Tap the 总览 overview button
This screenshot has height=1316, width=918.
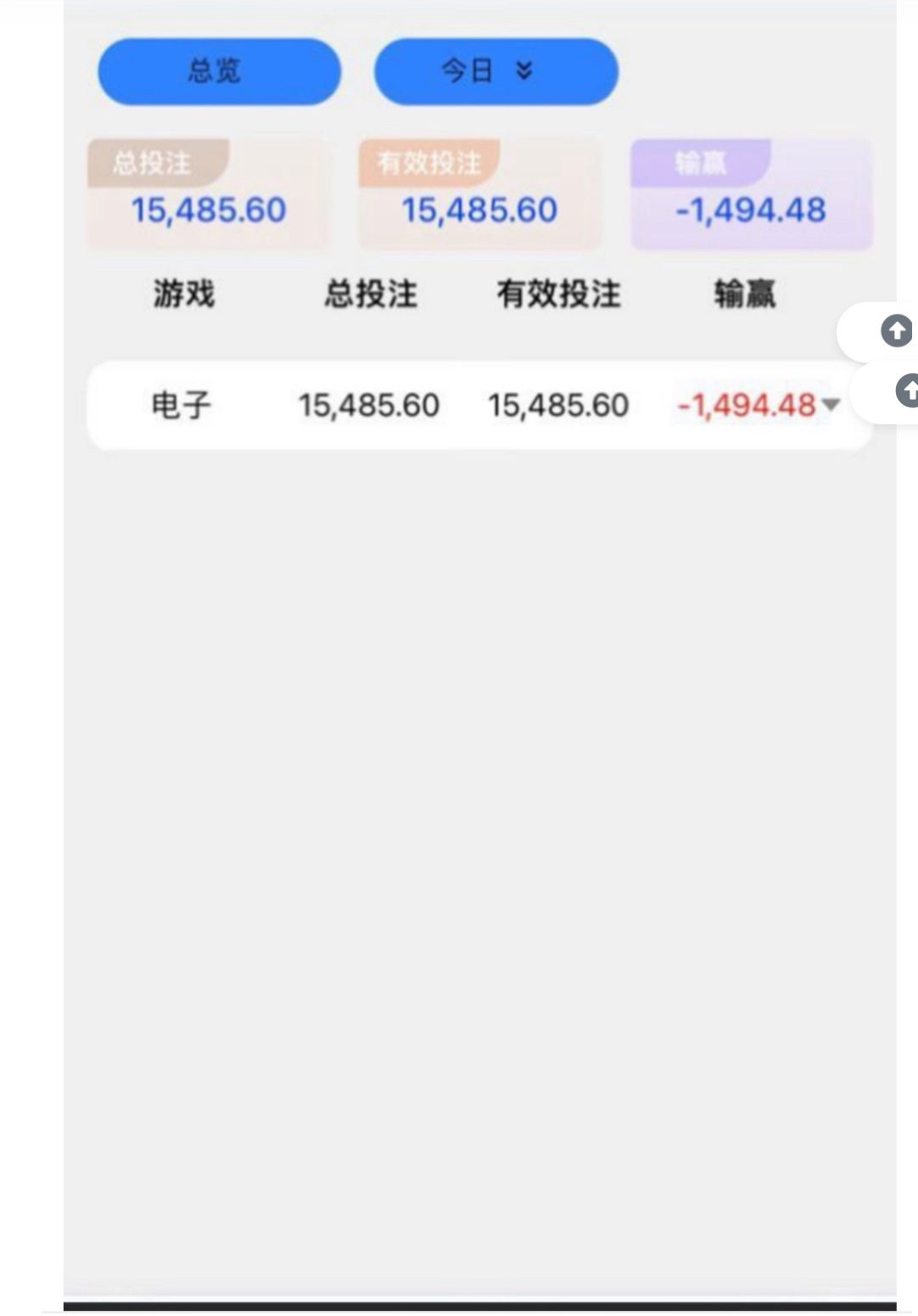[219, 71]
